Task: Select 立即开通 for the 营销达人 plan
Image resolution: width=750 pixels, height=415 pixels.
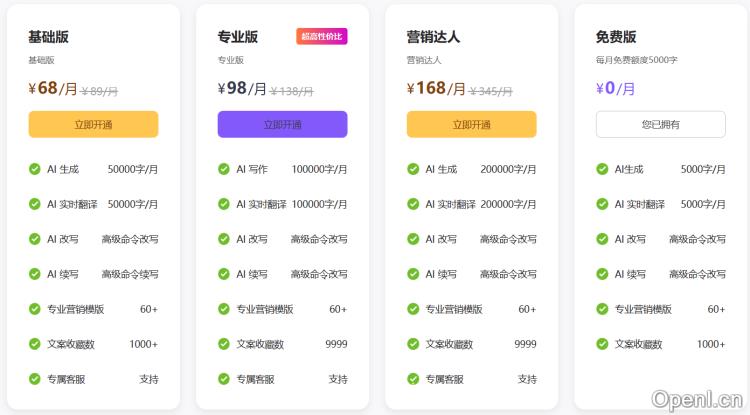Action: coord(471,124)
